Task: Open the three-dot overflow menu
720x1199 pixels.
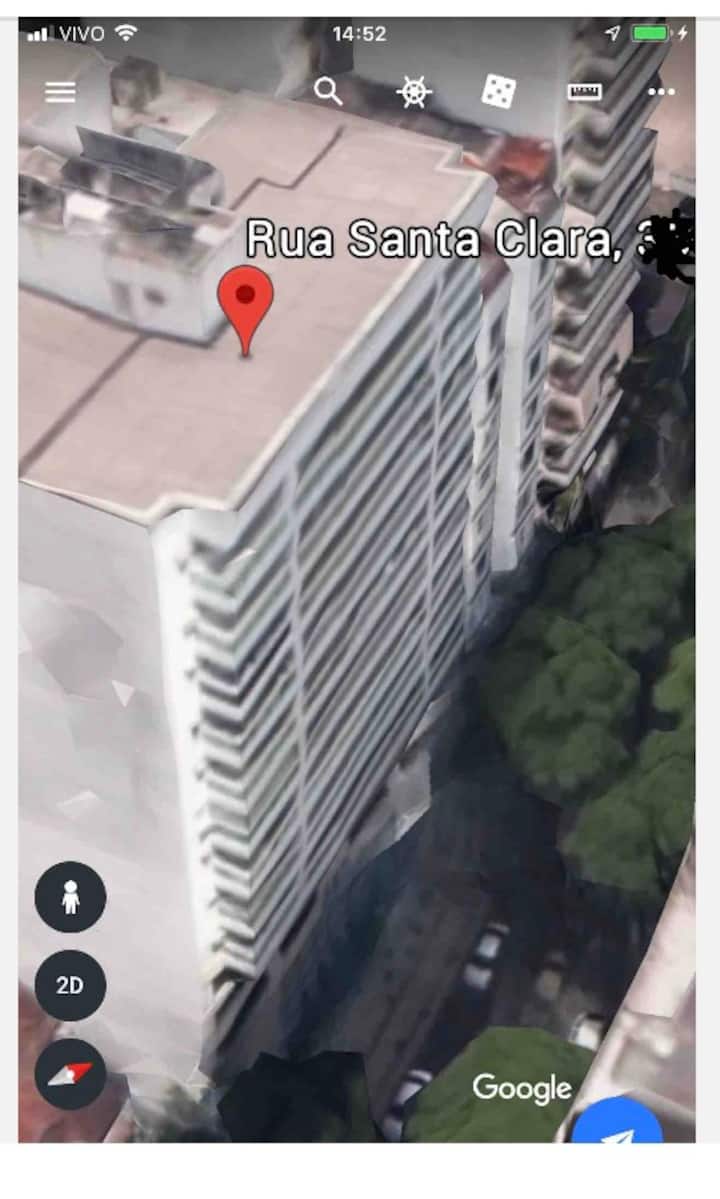Action: pyautogui.click(x=661, y=92)
